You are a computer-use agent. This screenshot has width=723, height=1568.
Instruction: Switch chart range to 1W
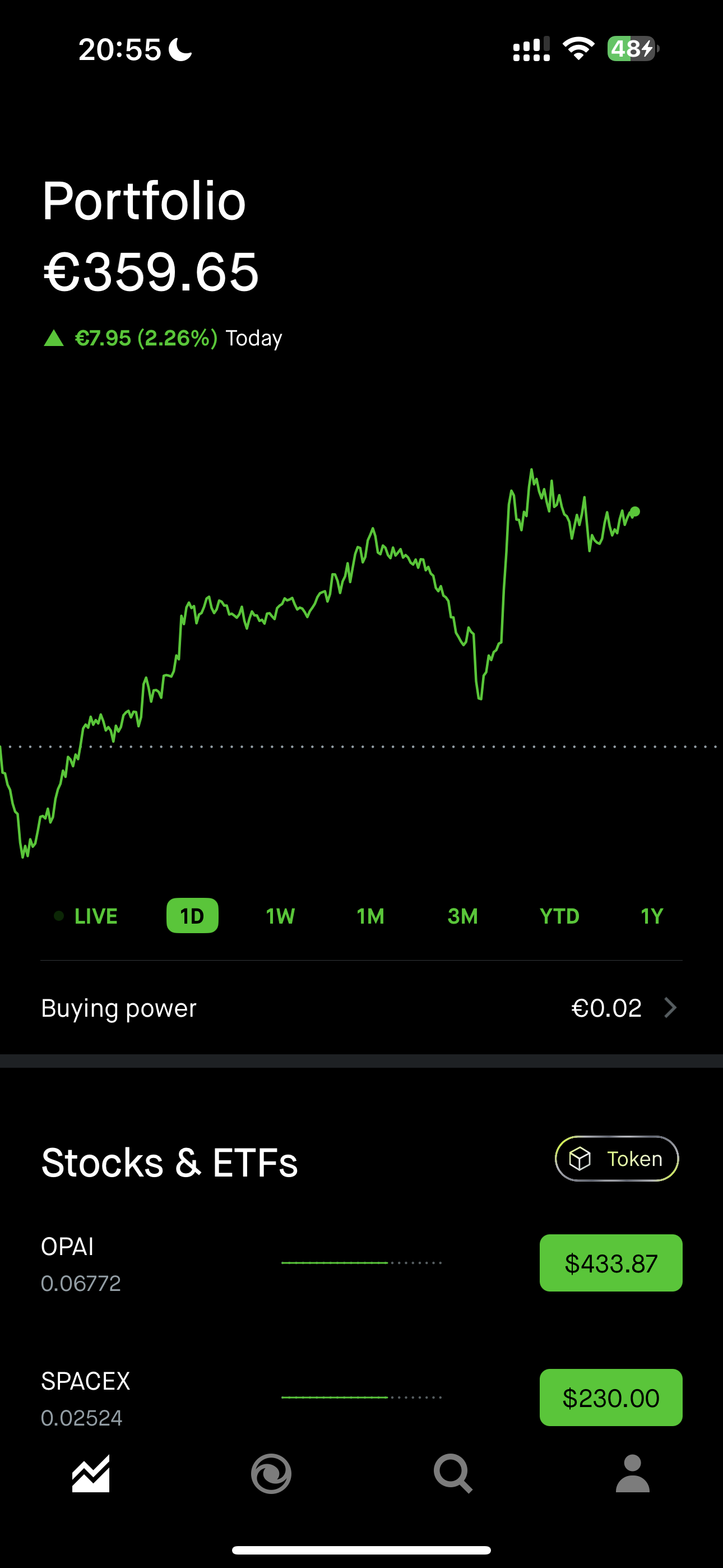tap(281, 915)
